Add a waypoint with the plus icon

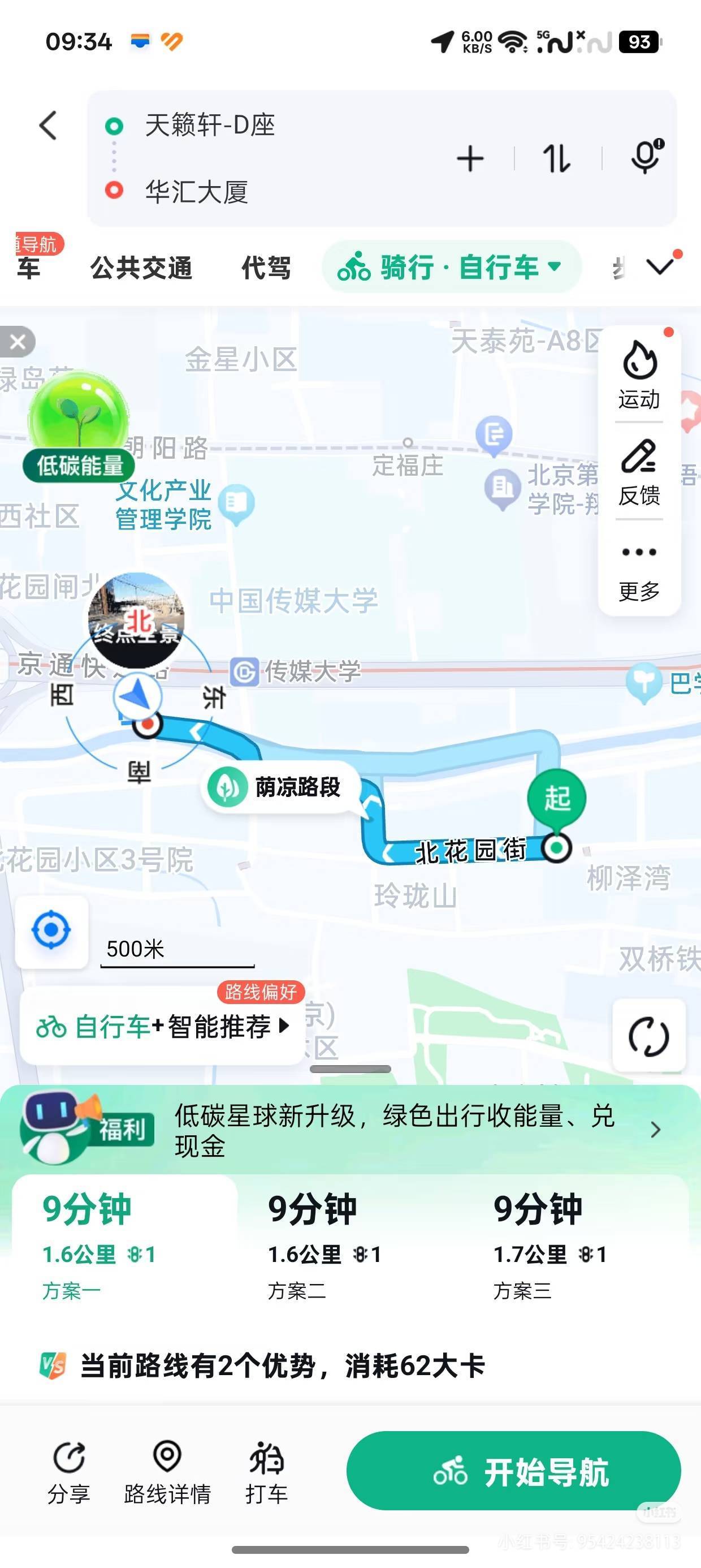pyautogui.click(x=470, y=159)
